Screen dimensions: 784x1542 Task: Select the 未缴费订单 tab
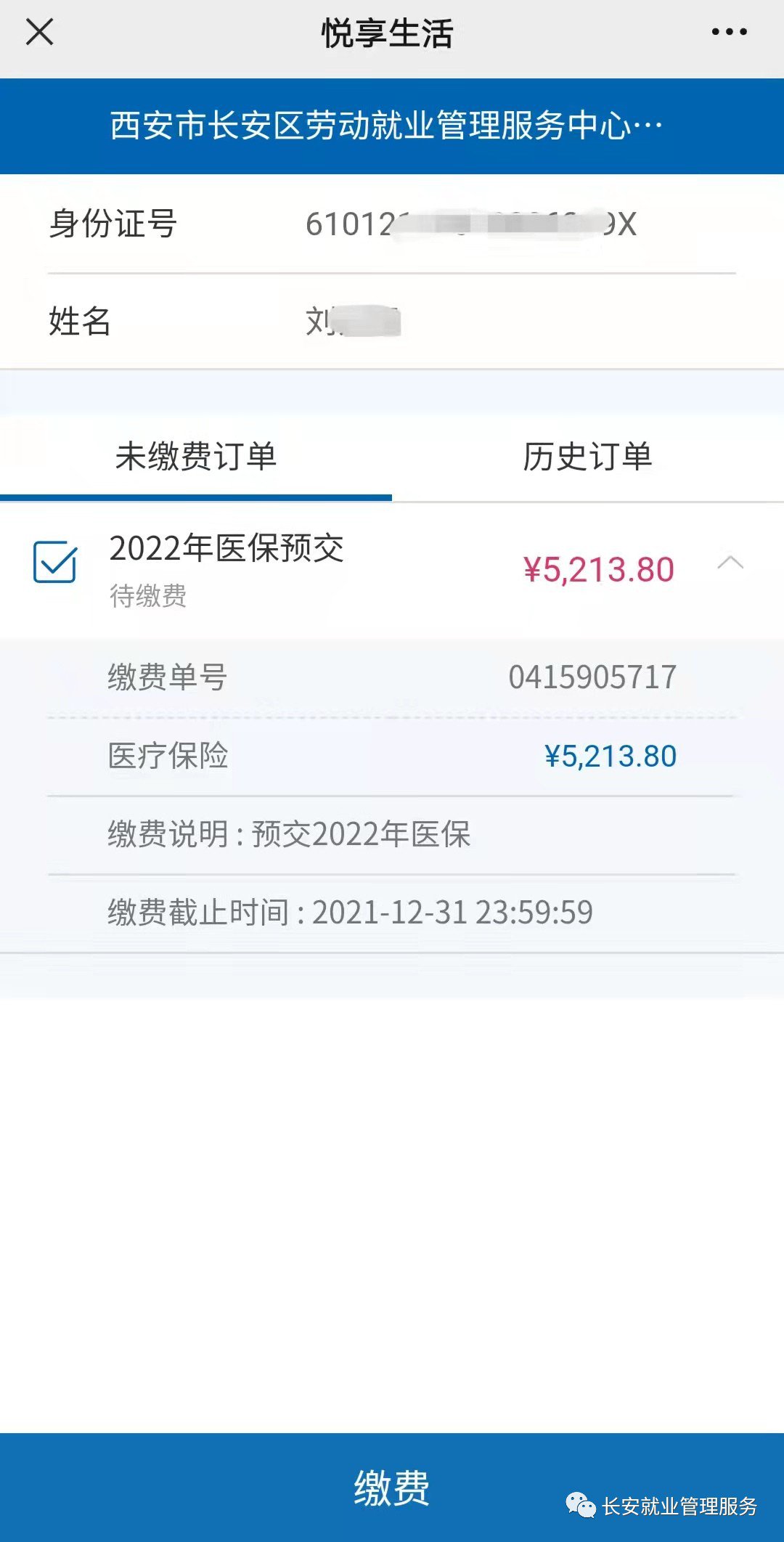pyautogui.click(x=195, y=457)
